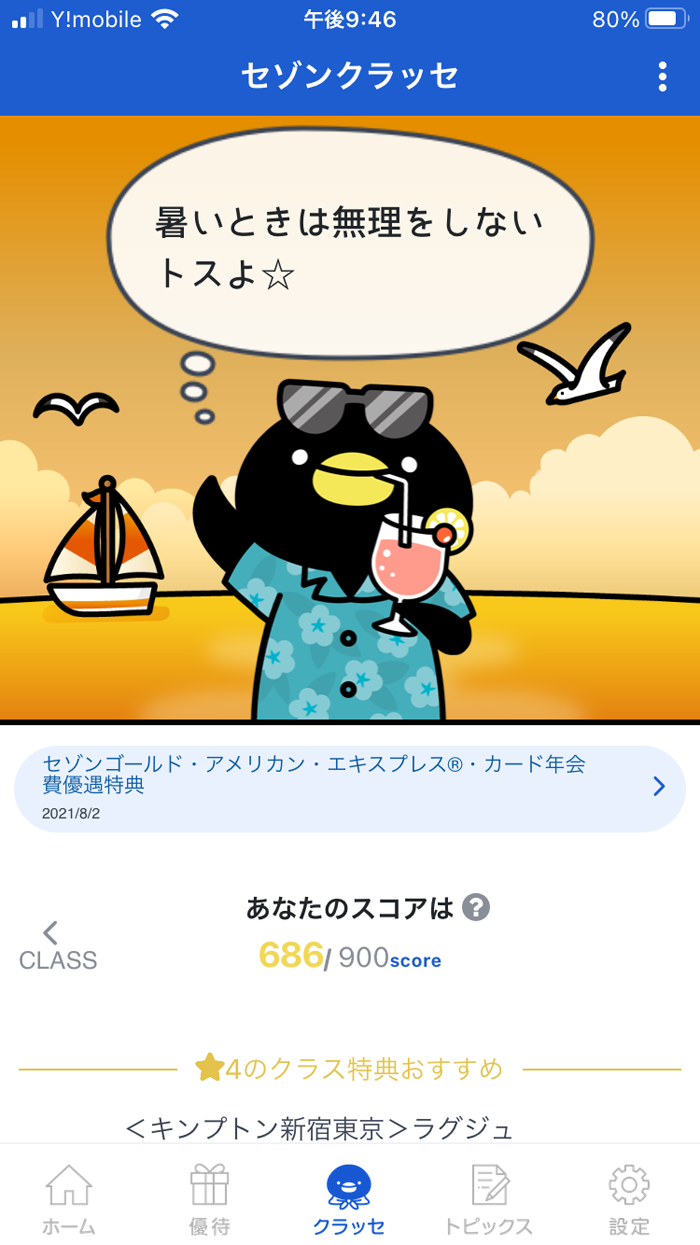Switch to the 優待 tab
The image size is (700, 1245).
click(x=209, y=1199)
